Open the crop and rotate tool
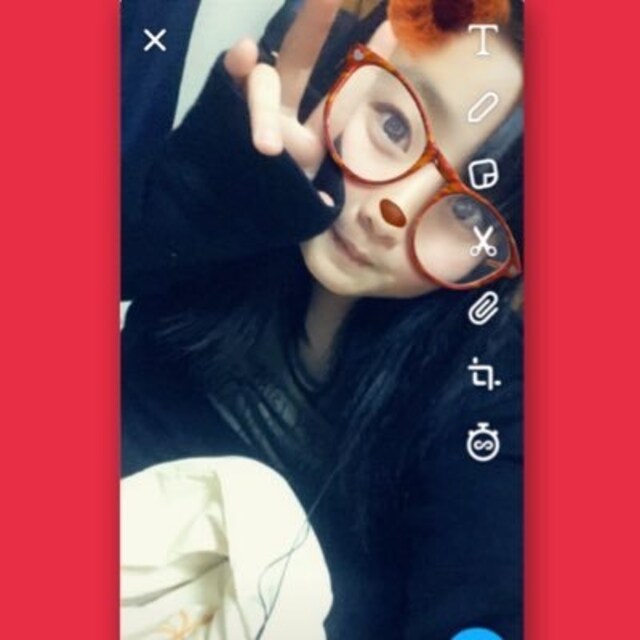 484,375
